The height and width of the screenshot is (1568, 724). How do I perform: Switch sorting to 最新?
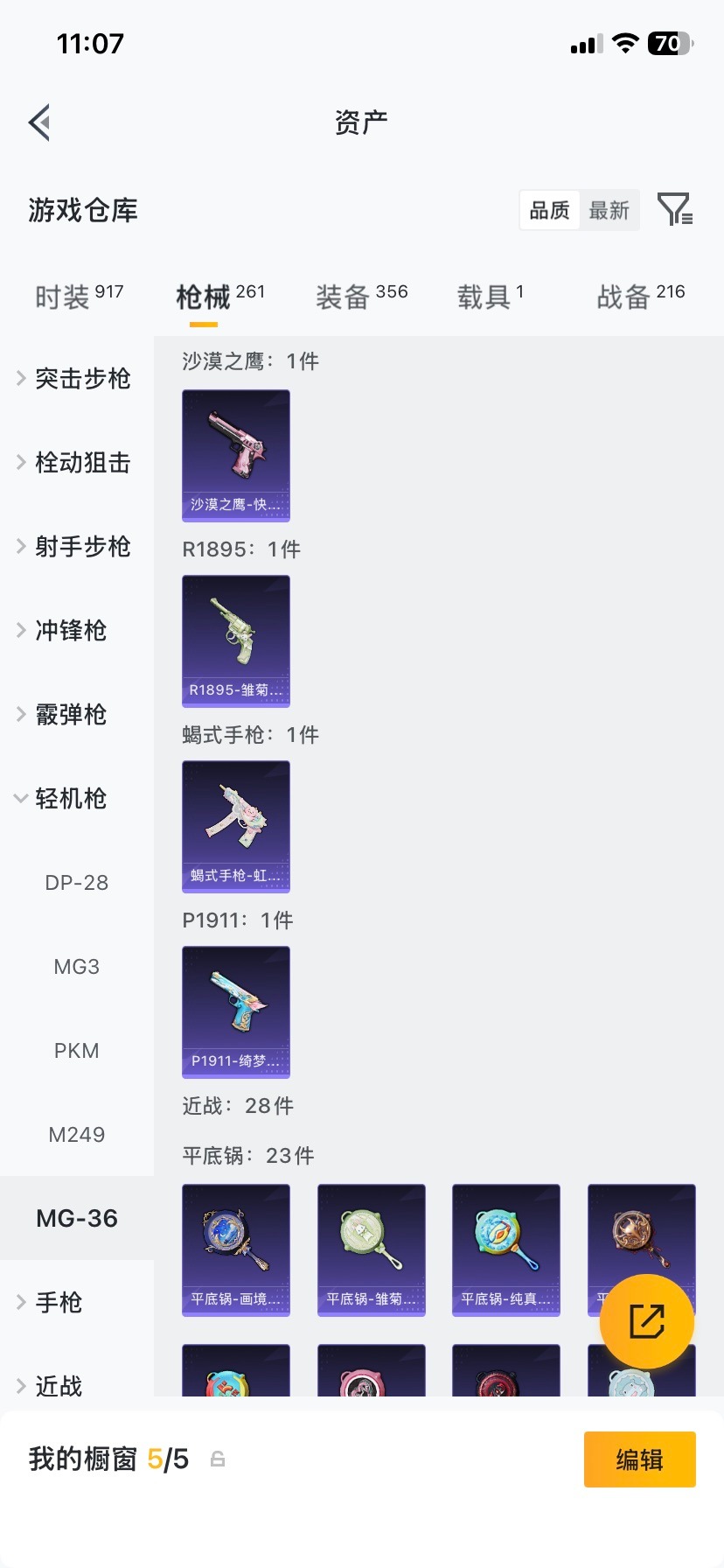[x=609, y=210]
